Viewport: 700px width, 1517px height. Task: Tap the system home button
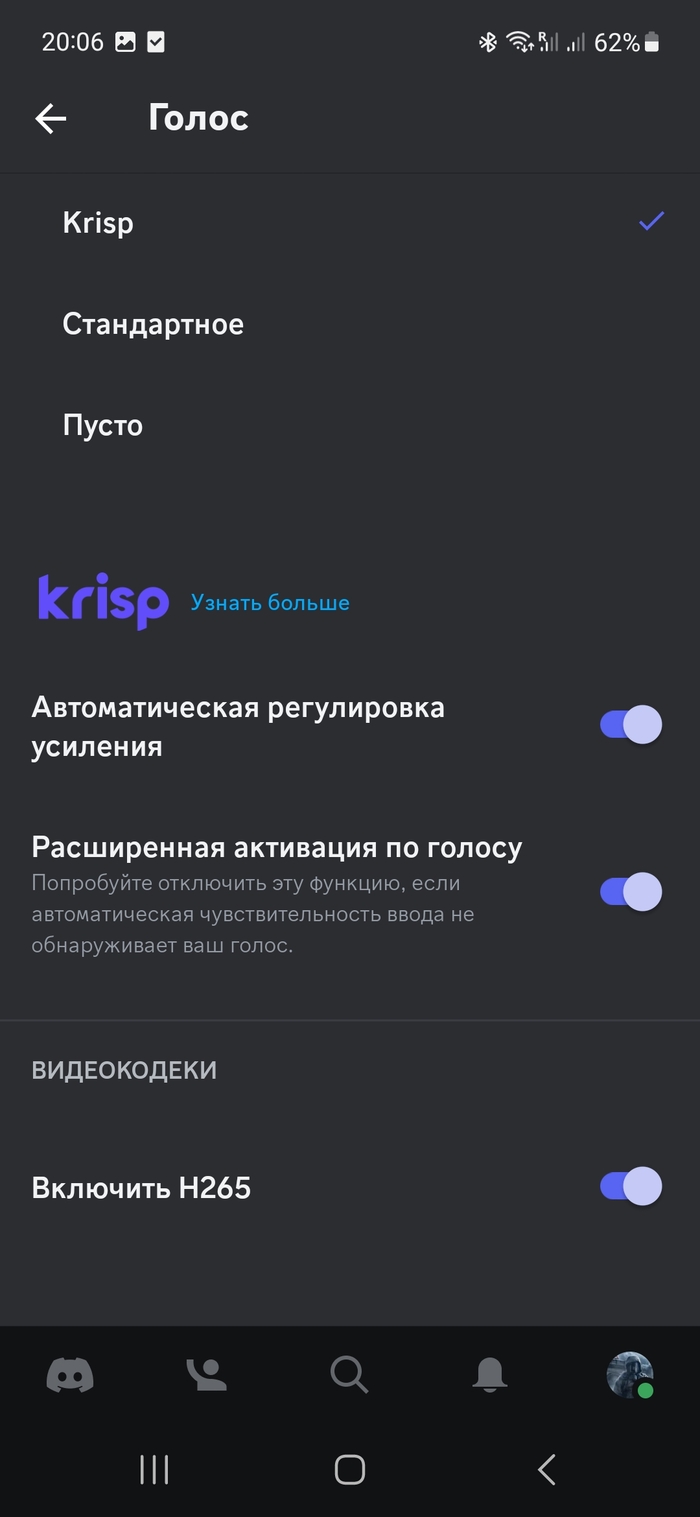[349, 1469]
